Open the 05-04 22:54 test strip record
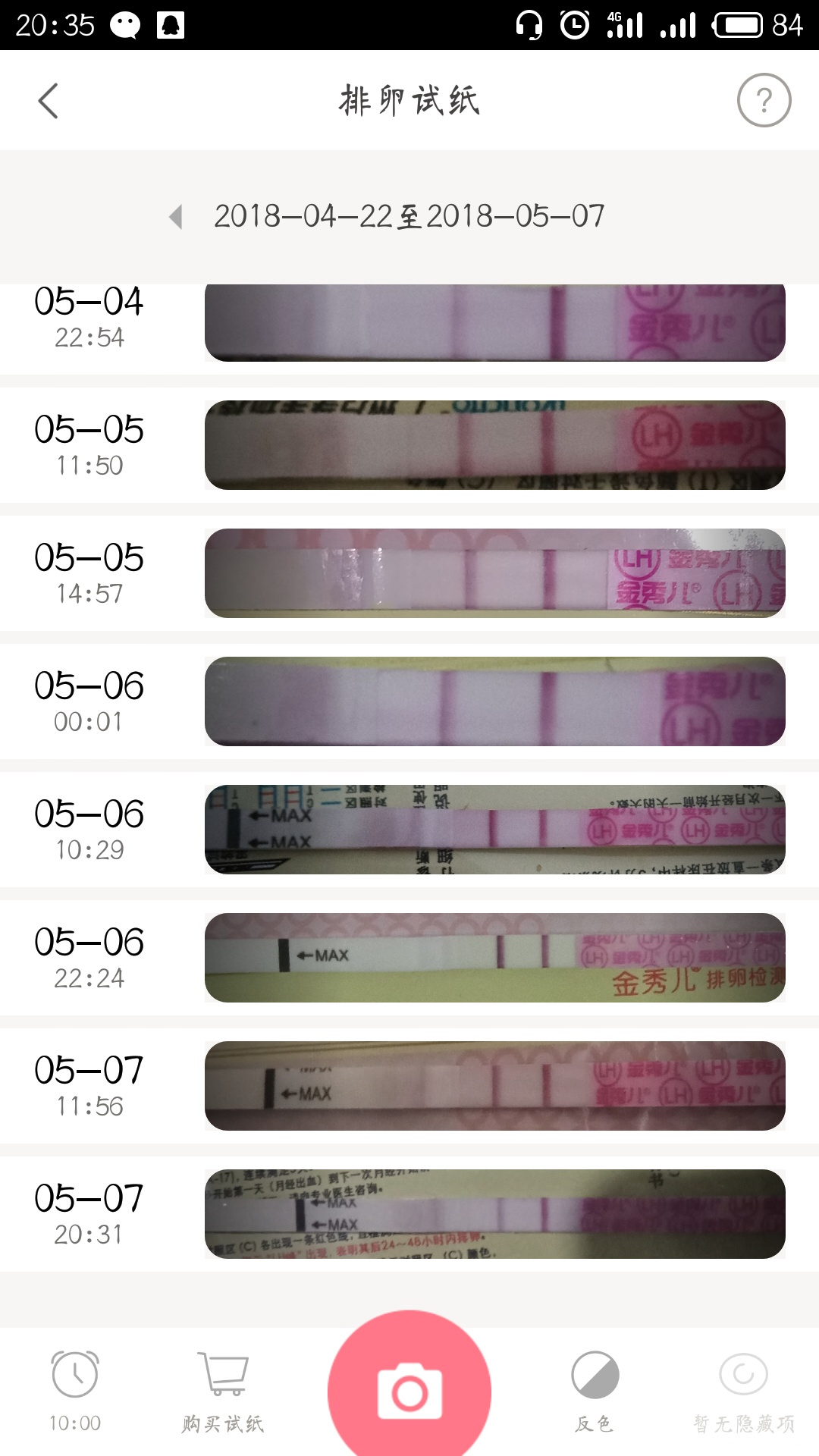 click(494, 322)
